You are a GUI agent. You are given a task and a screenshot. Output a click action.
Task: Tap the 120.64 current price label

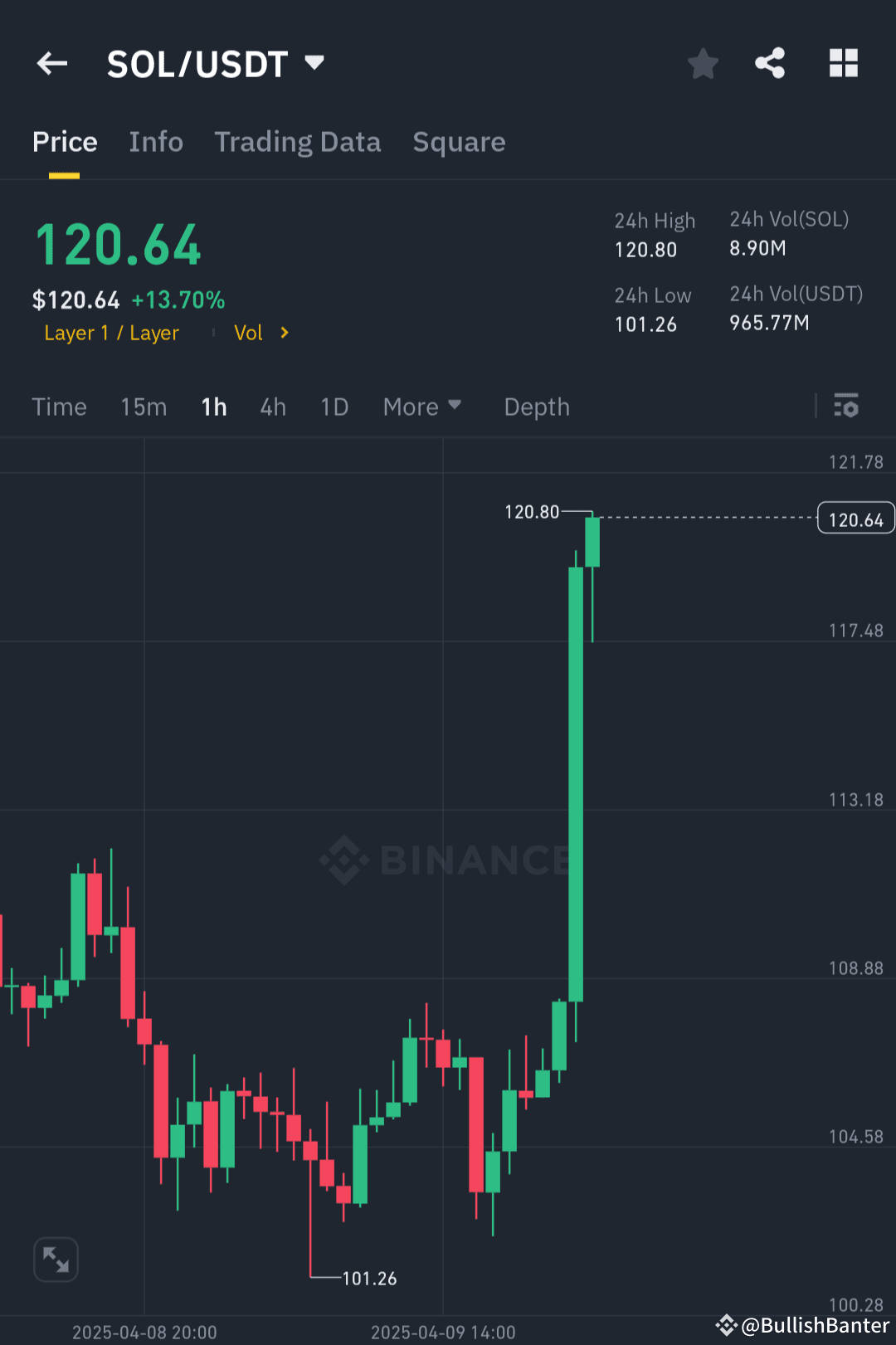[855, 518]
